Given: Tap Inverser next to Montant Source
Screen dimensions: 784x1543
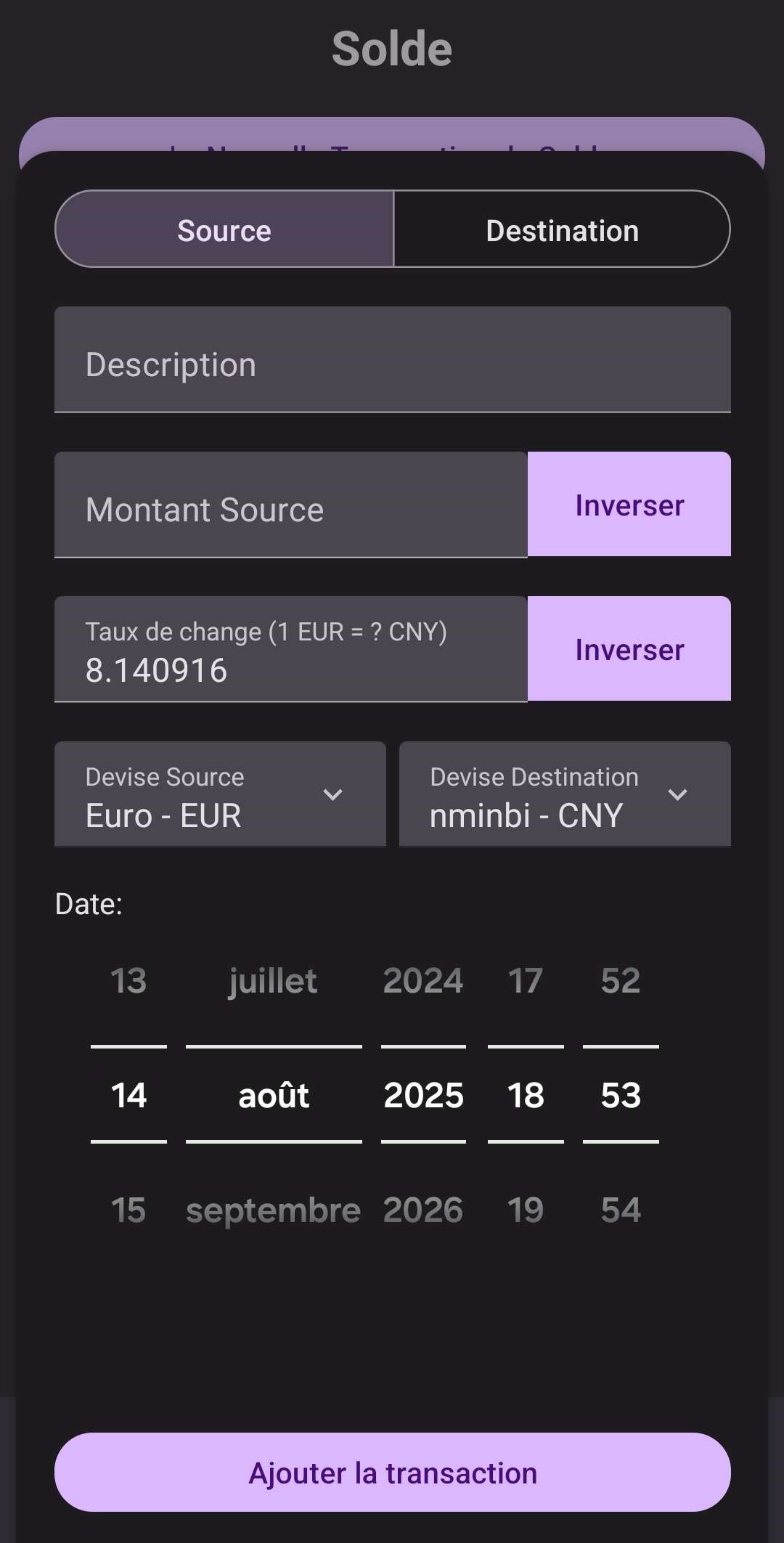Looking at the screenshot, I should click(629, 504).
